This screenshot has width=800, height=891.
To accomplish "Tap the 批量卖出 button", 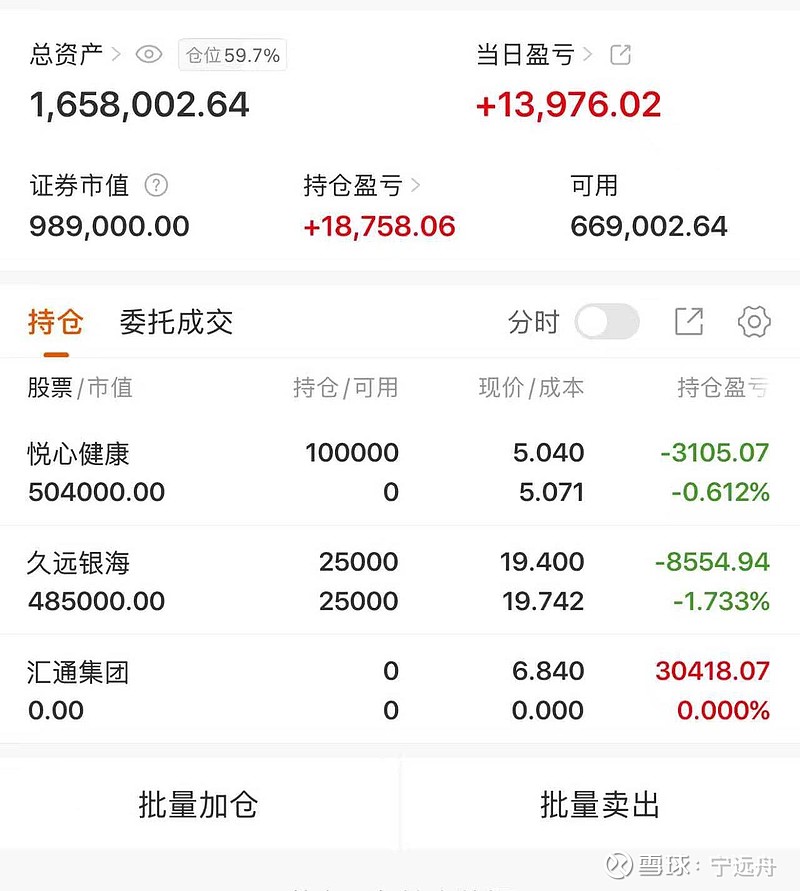I will [x=600, y=805].
